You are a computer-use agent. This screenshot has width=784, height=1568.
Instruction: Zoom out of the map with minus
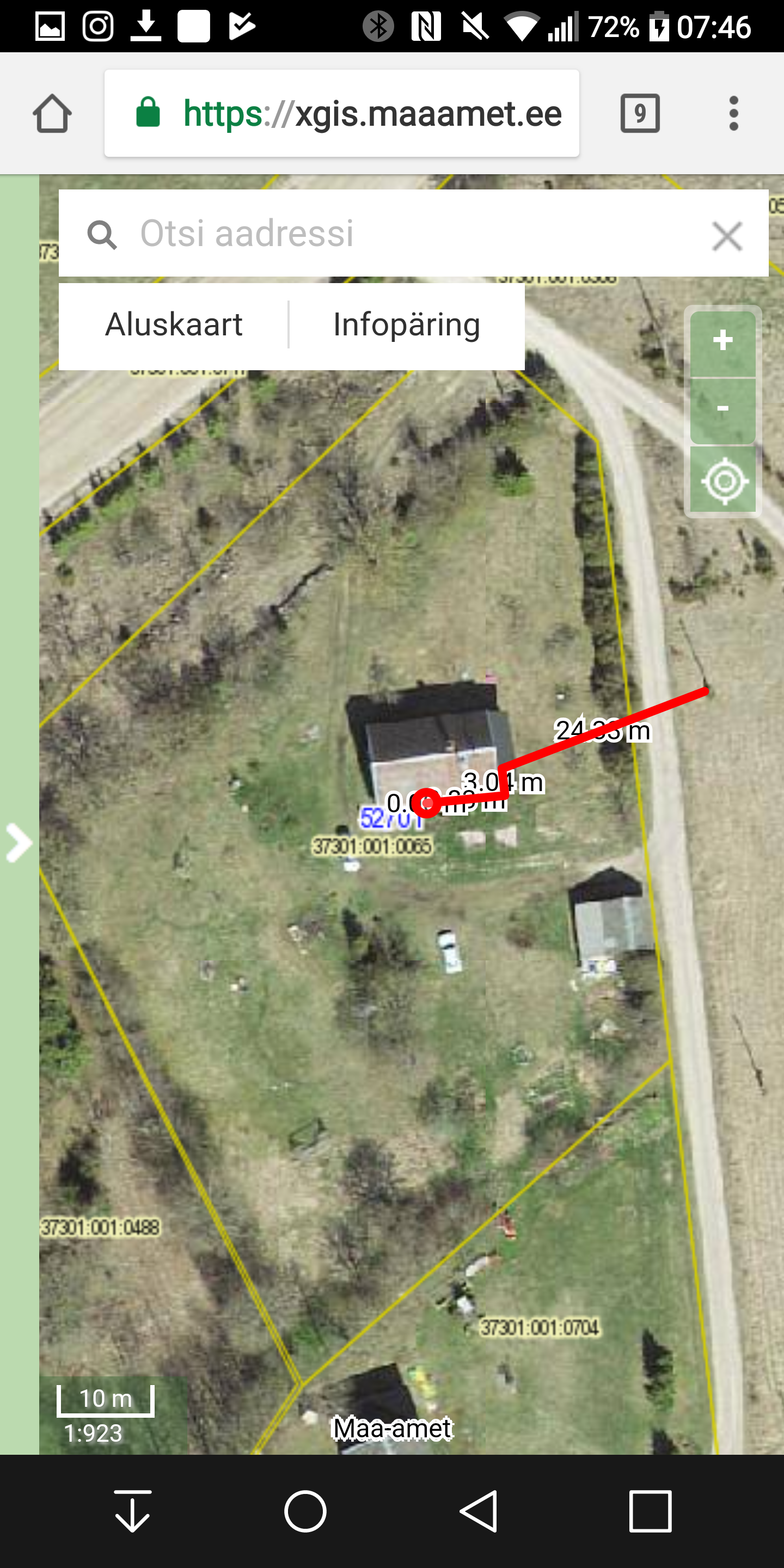(722, 408)
